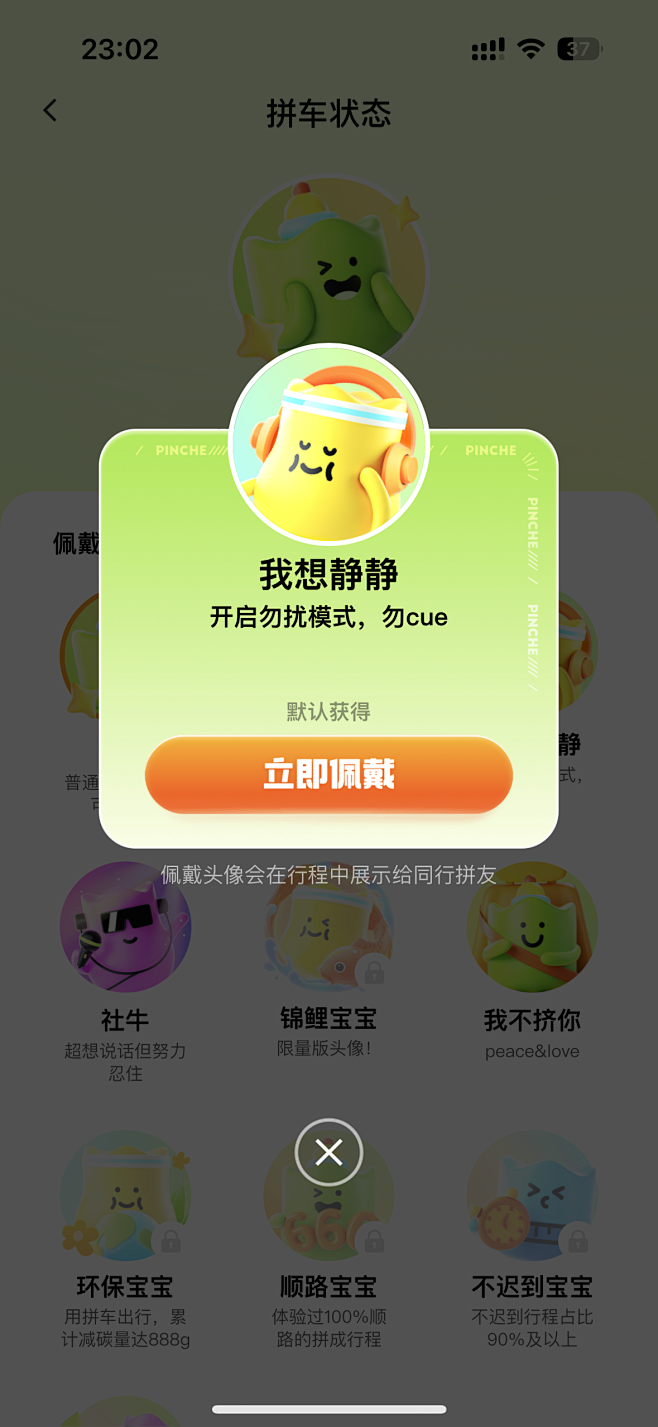The height and width of the screenshot is (1427, 658).
Task: Tap the 立即佩戴 button
Action: click(328, 775)
